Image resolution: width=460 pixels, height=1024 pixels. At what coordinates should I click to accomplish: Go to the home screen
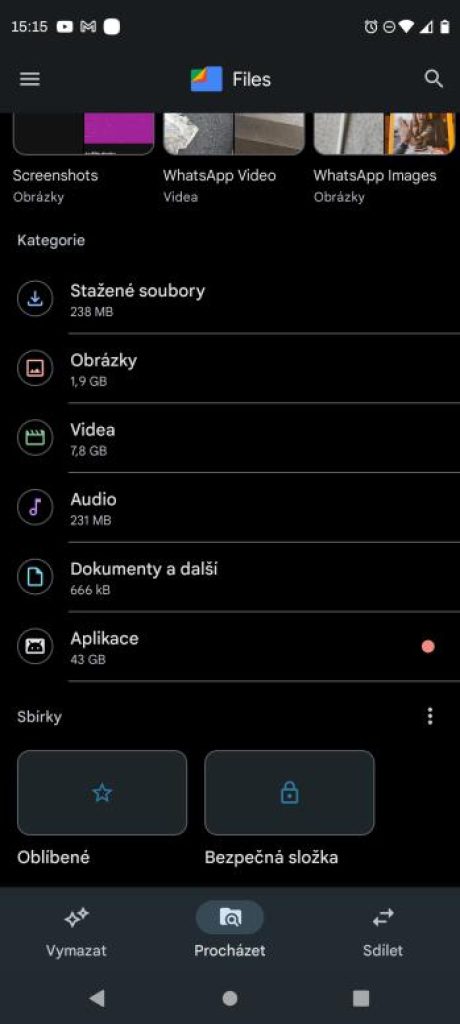click(230, 997)
